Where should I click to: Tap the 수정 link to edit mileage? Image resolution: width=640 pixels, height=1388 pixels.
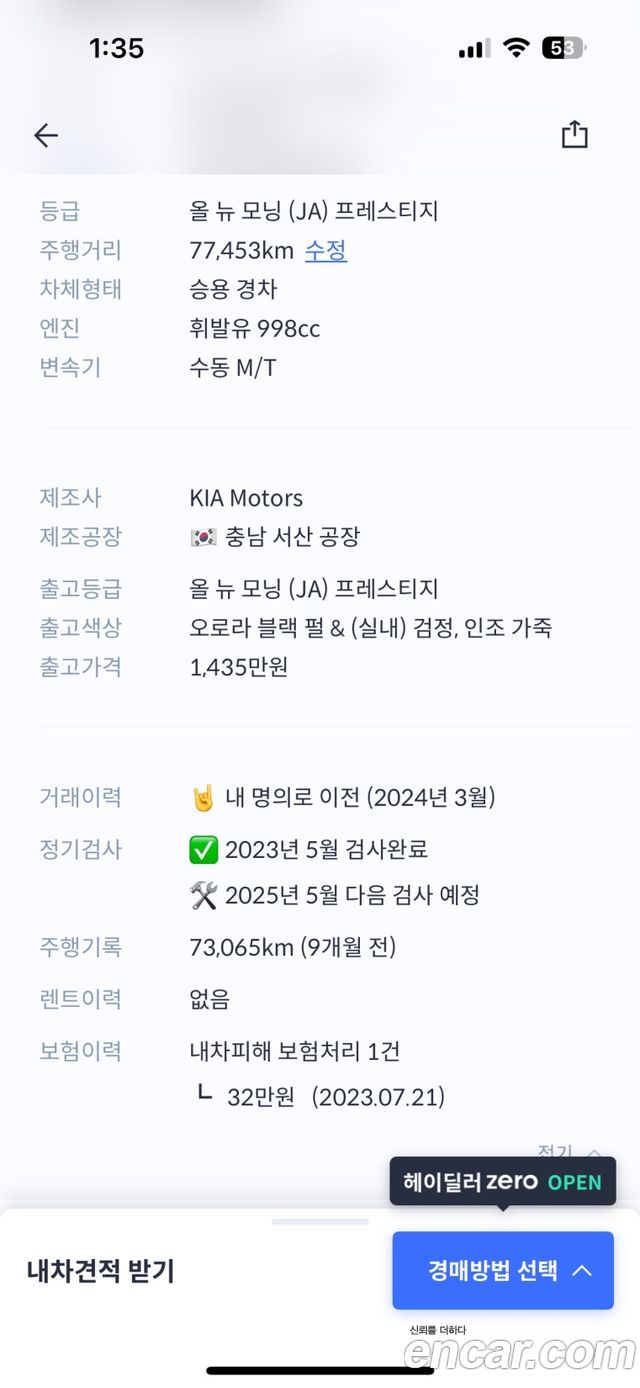(326, 250)
